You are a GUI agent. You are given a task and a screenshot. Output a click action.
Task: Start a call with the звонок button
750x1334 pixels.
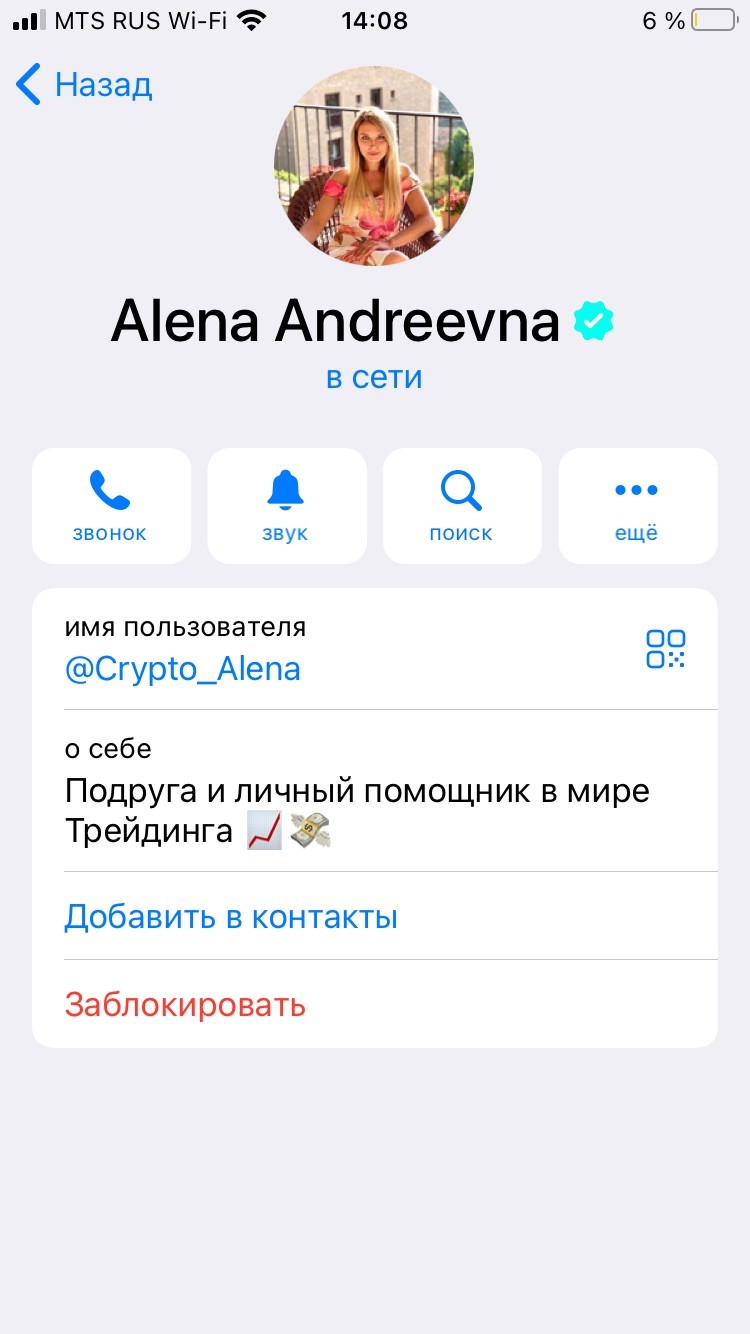(111, 506)
